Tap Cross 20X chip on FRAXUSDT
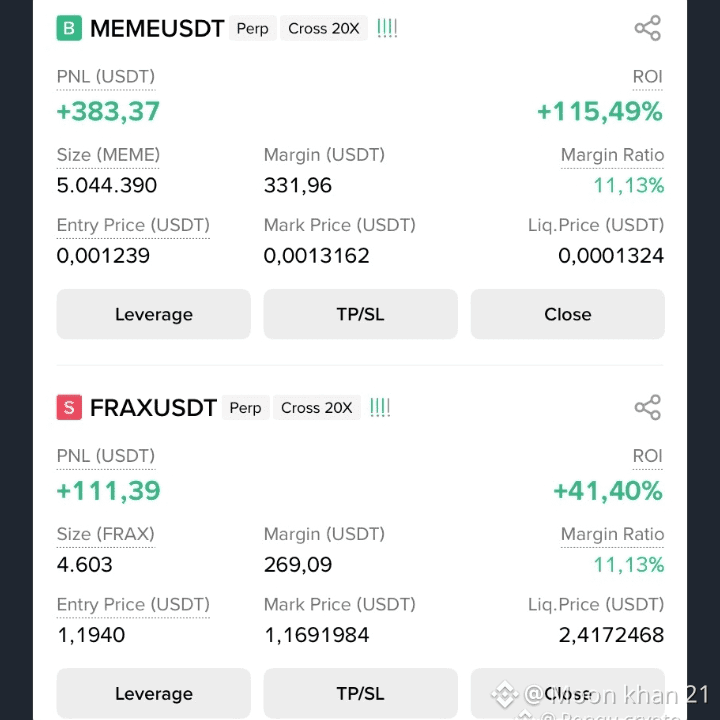 [316, 408]
